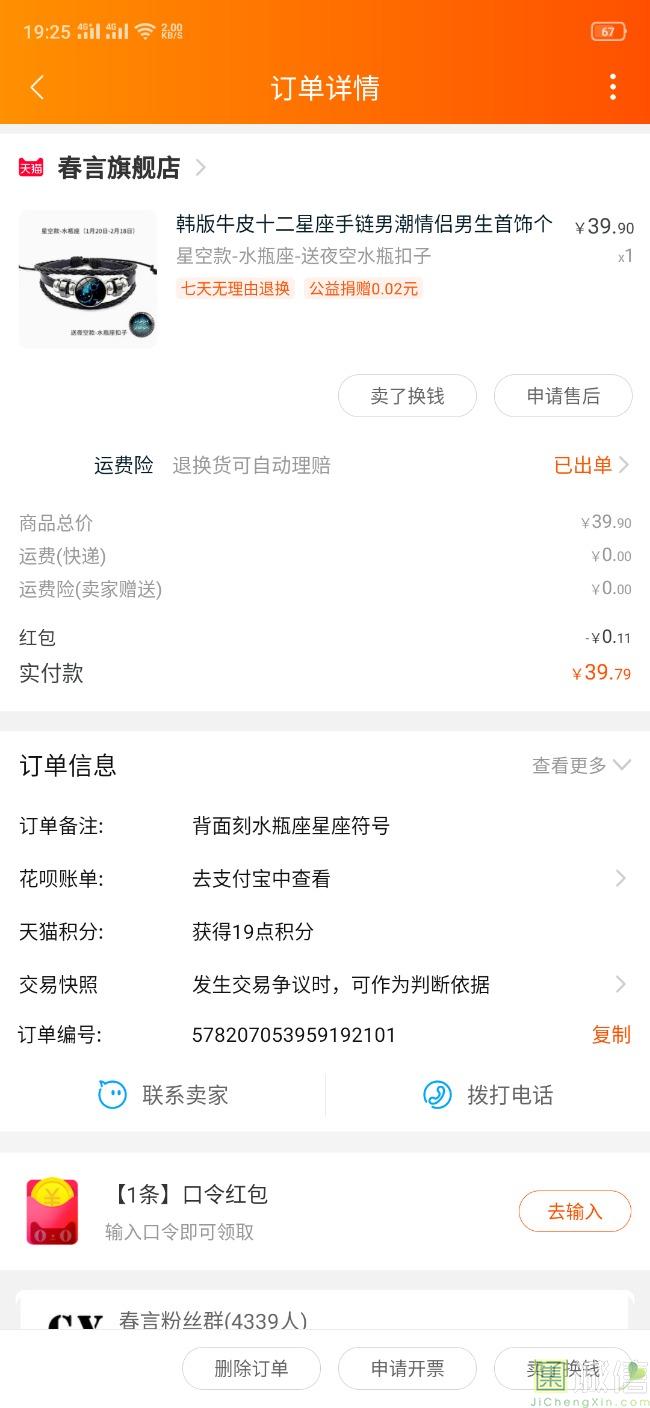Request after-sales service via 申请售后
This screenshot has height=1408, width=650.
563,396
